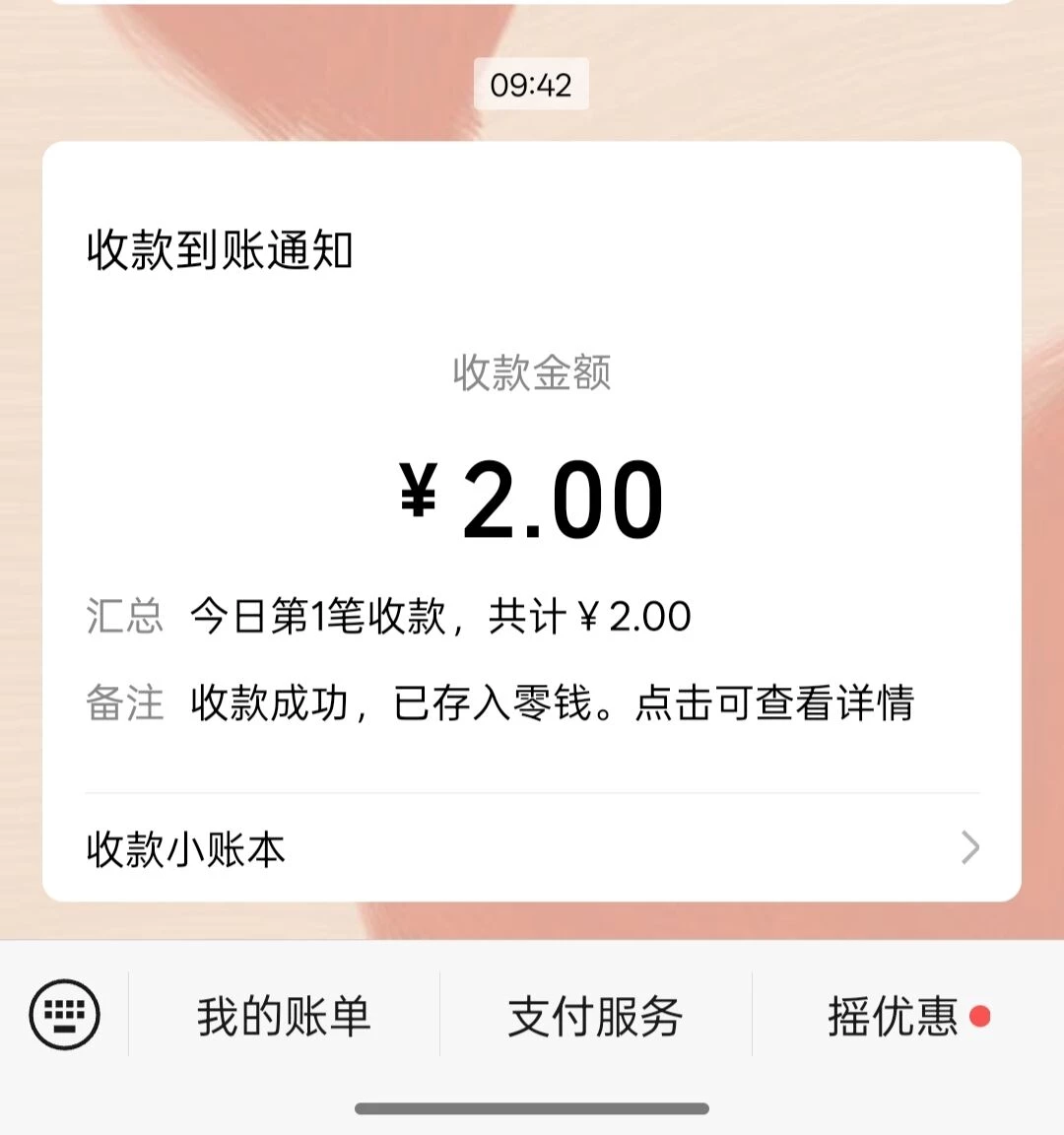Switch to keyboard input mode
Image resolution: width=1064 pixels, height=1135 pixels.
64,1014
